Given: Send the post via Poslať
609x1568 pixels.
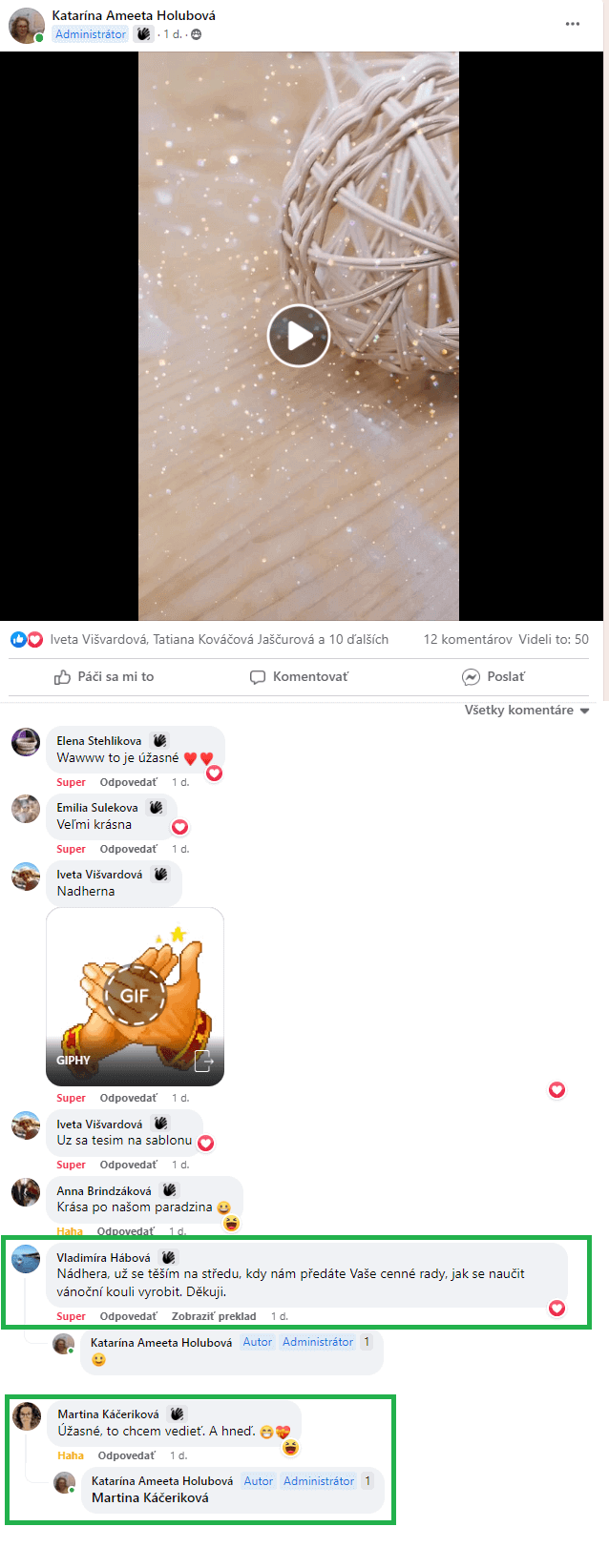Looking at the screenshot, I should pos(493,676).
